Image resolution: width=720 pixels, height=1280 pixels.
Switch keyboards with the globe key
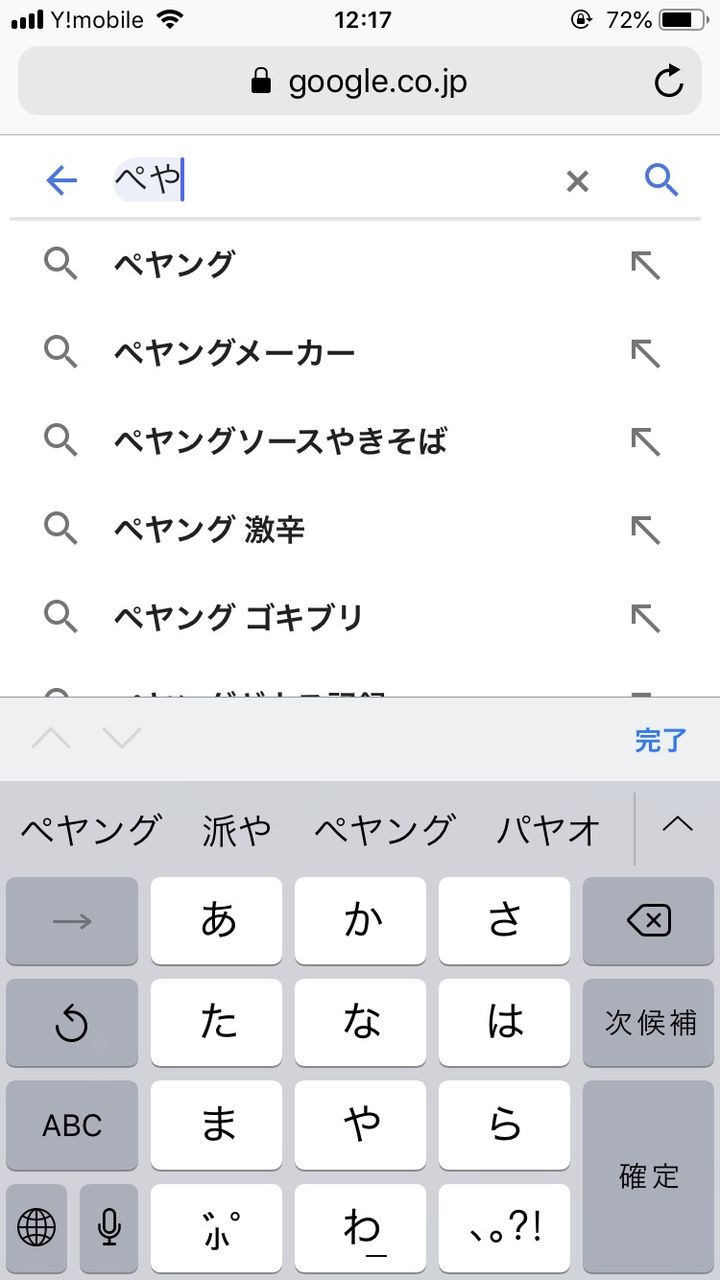click(37, 1227)
